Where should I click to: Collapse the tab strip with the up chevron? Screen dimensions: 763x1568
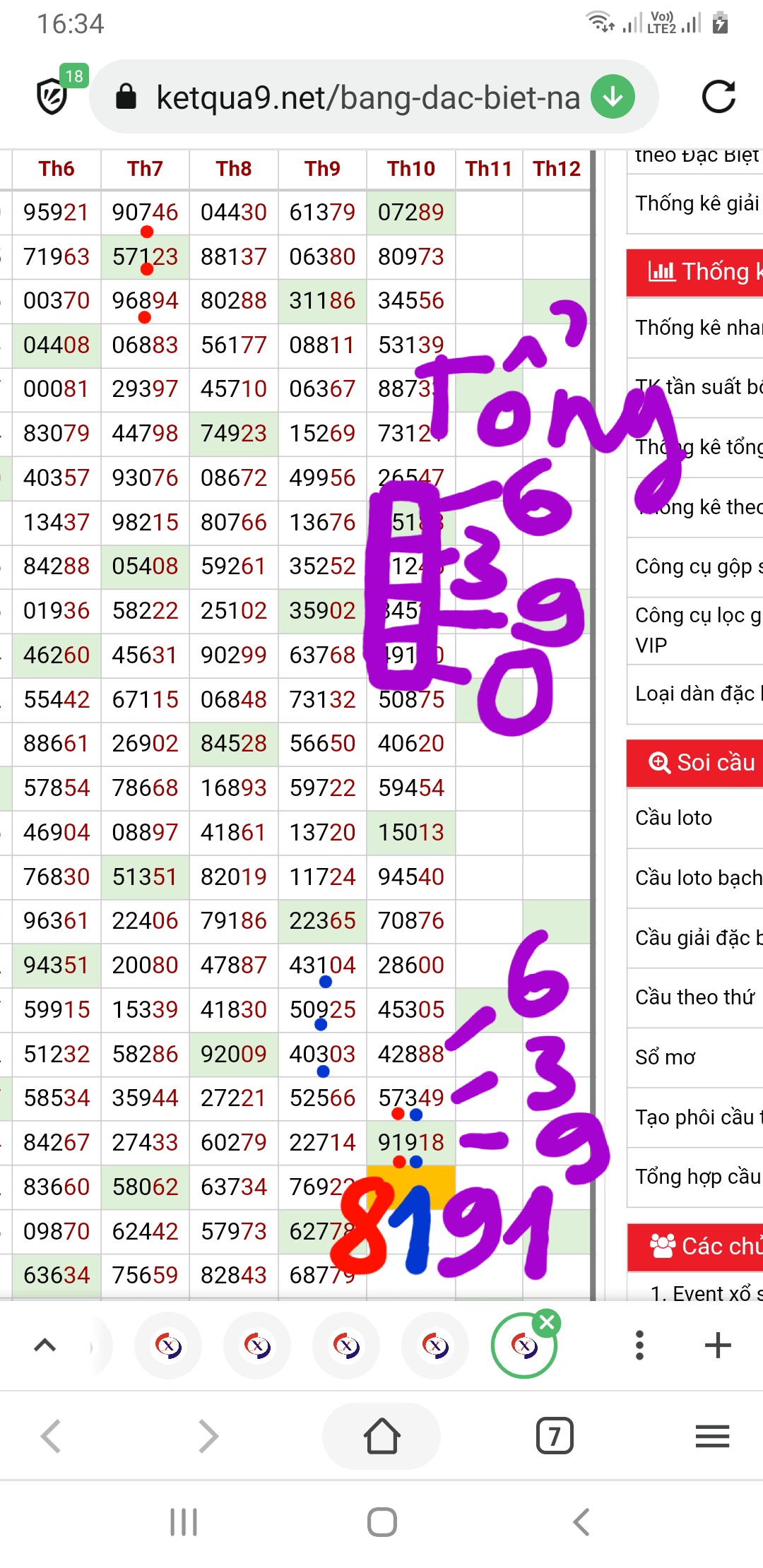coord(45,1345)
